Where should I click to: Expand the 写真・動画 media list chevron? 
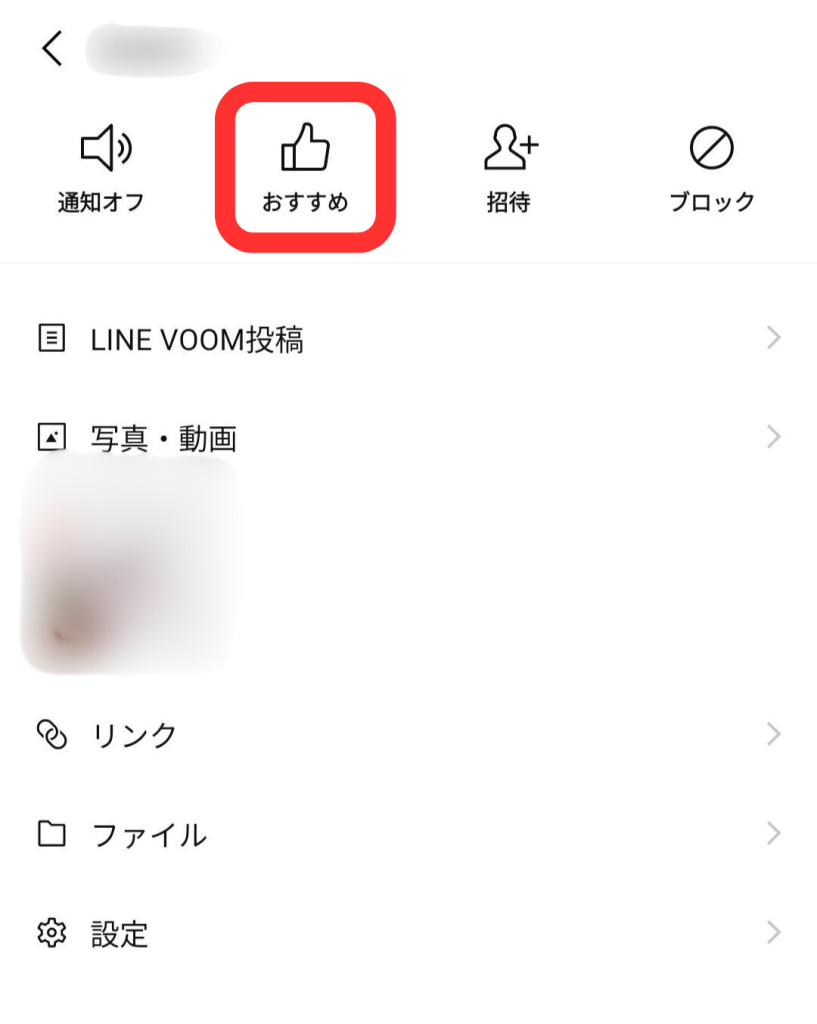click(773, 435)
